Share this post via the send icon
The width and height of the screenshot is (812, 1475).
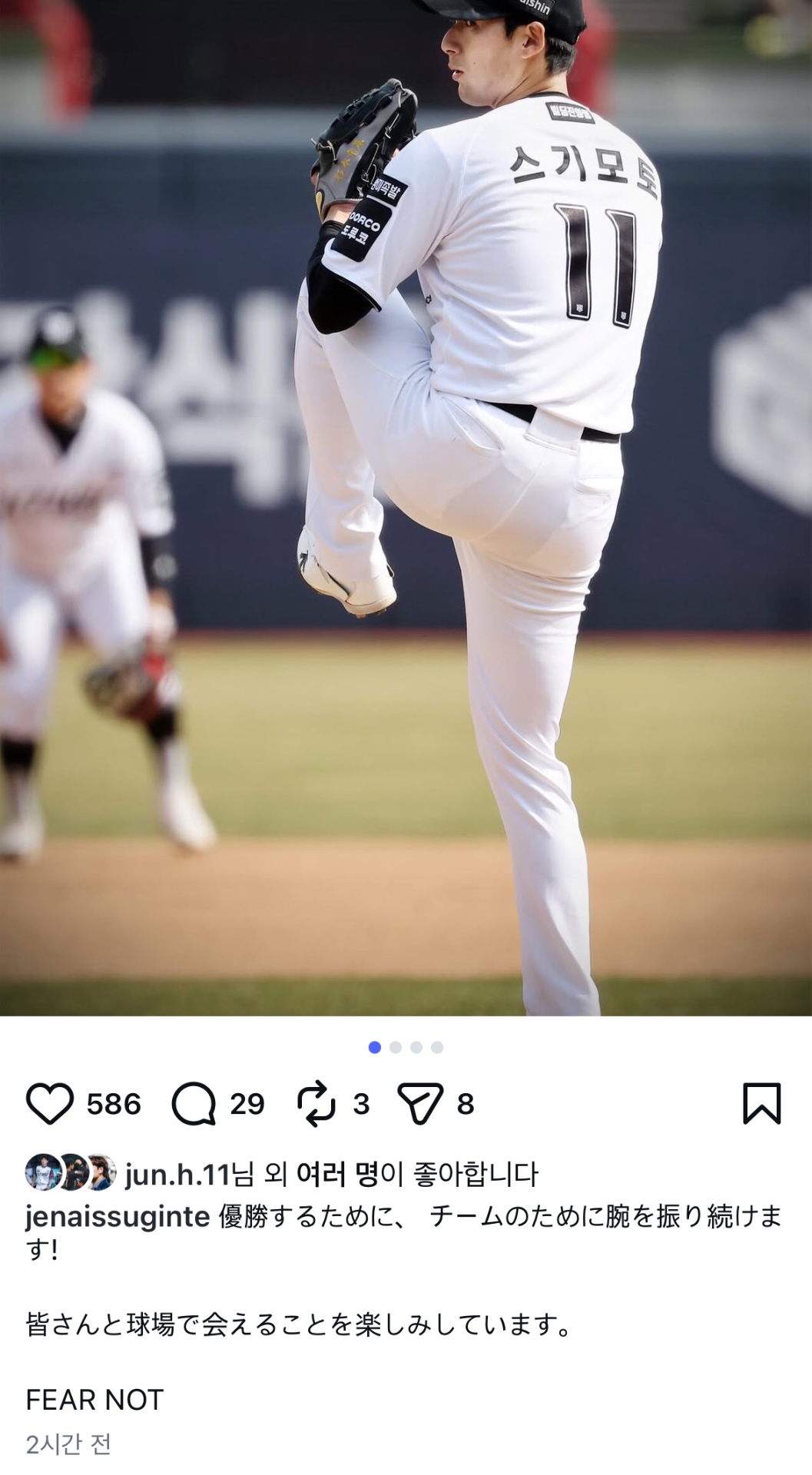click(x=420, y=1104)
